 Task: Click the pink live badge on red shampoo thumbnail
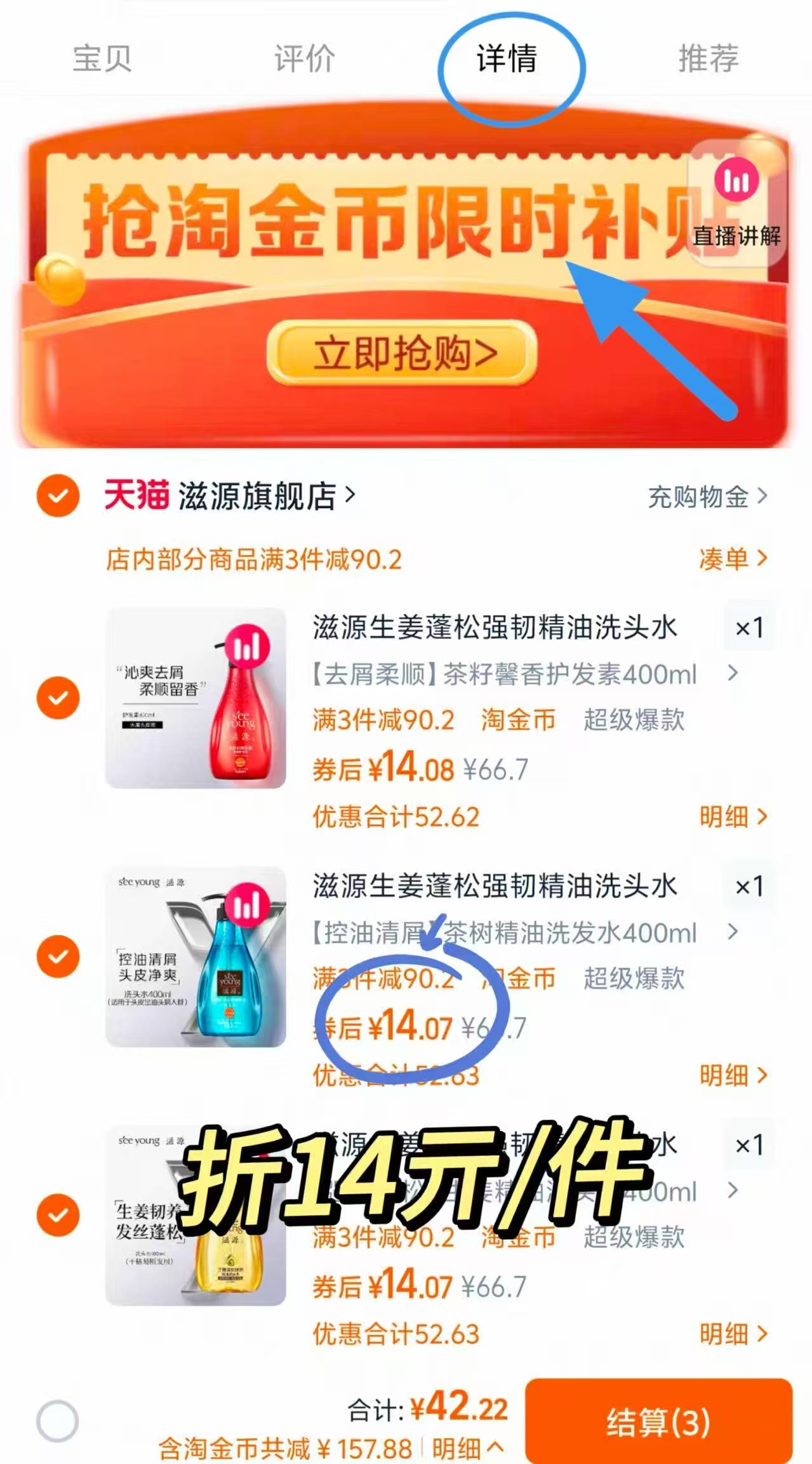pos(248,647)
